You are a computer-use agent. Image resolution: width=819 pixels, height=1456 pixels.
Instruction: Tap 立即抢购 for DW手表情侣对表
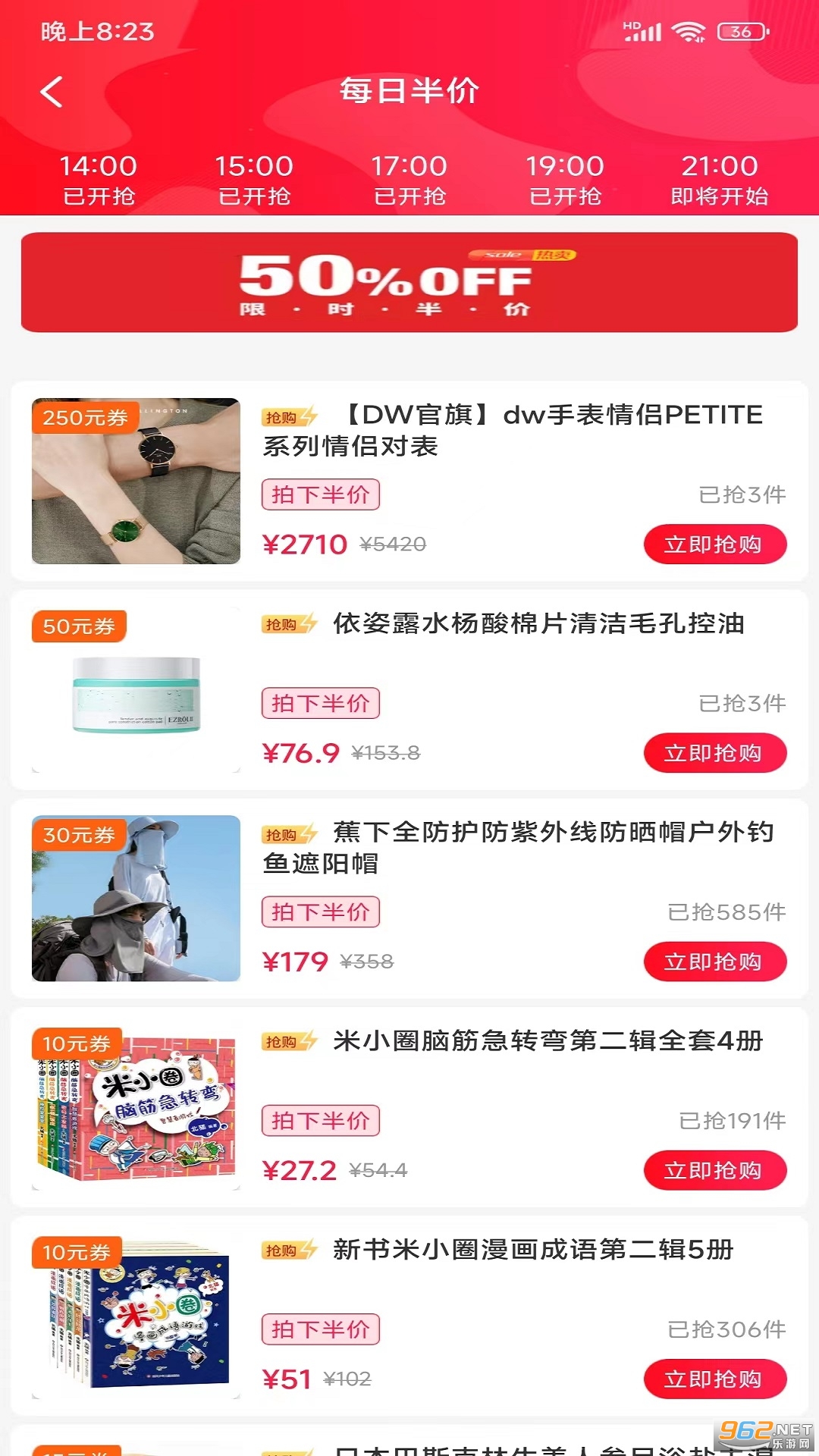pos(714,544)
